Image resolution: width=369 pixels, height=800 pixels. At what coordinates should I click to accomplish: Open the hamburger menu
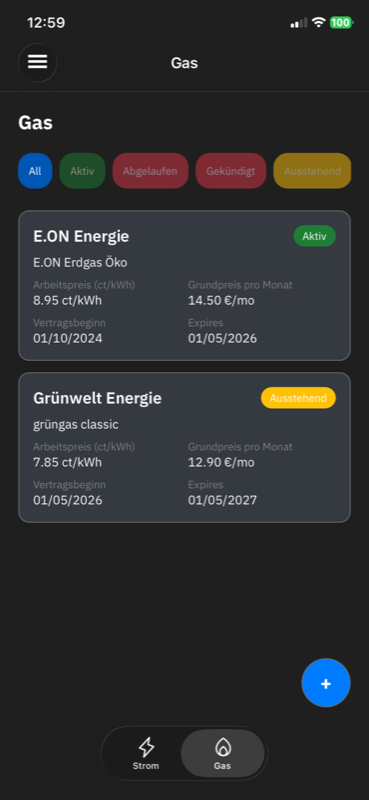37,62
